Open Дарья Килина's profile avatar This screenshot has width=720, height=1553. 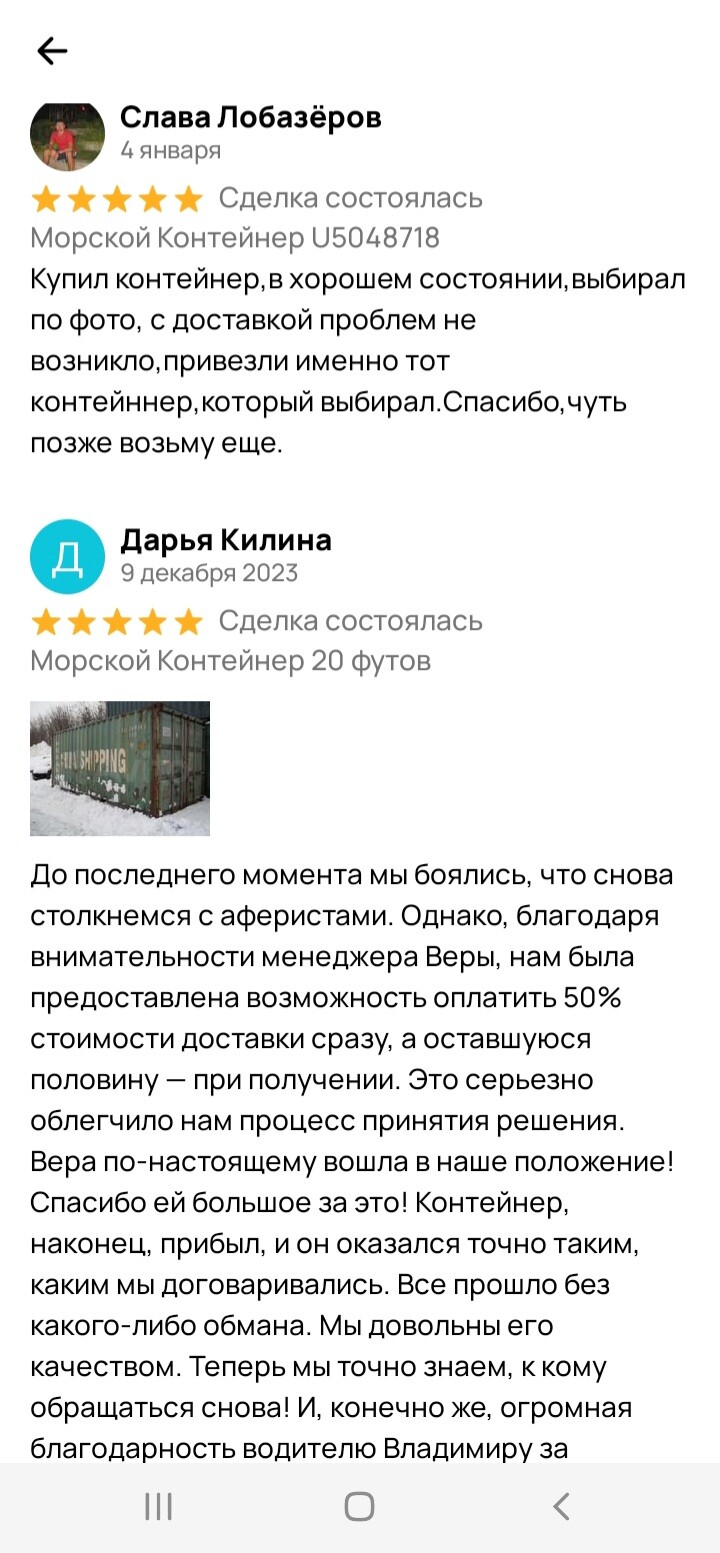click(68, 556)
